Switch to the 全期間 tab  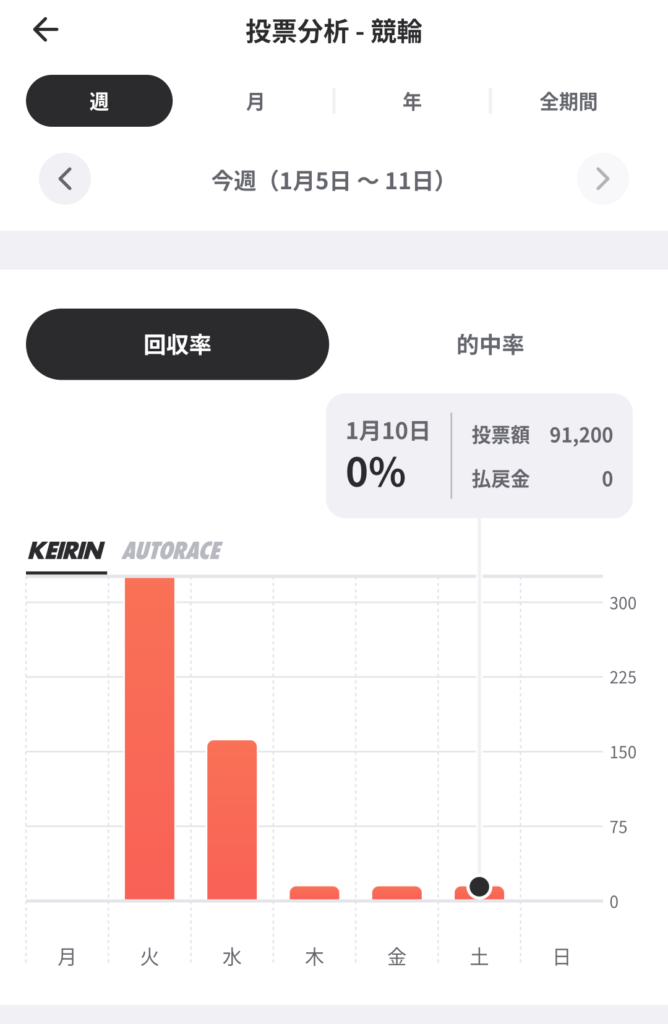coord(568,101)
